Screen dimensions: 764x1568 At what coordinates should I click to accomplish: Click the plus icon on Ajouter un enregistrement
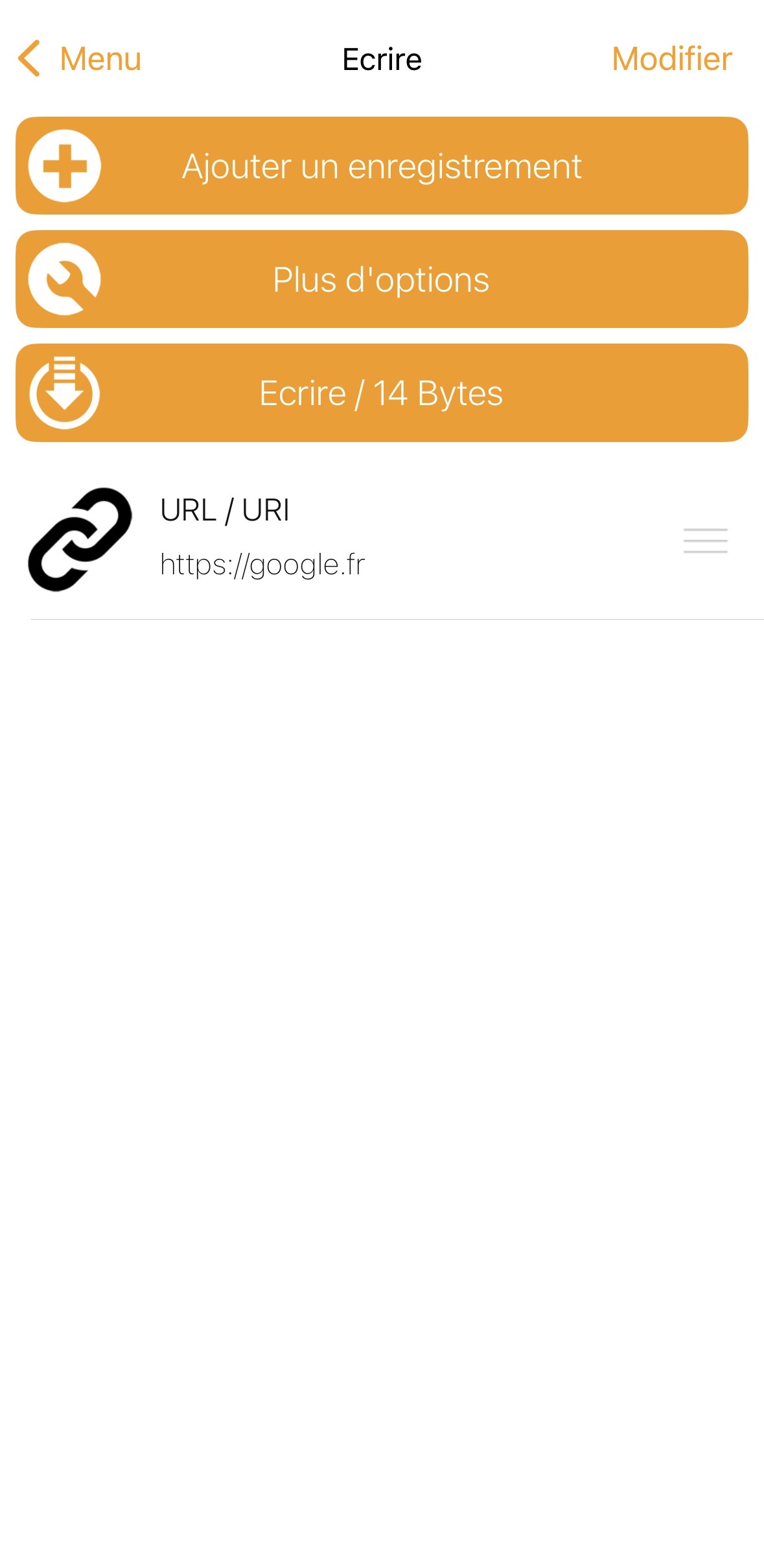pos(64,165)
